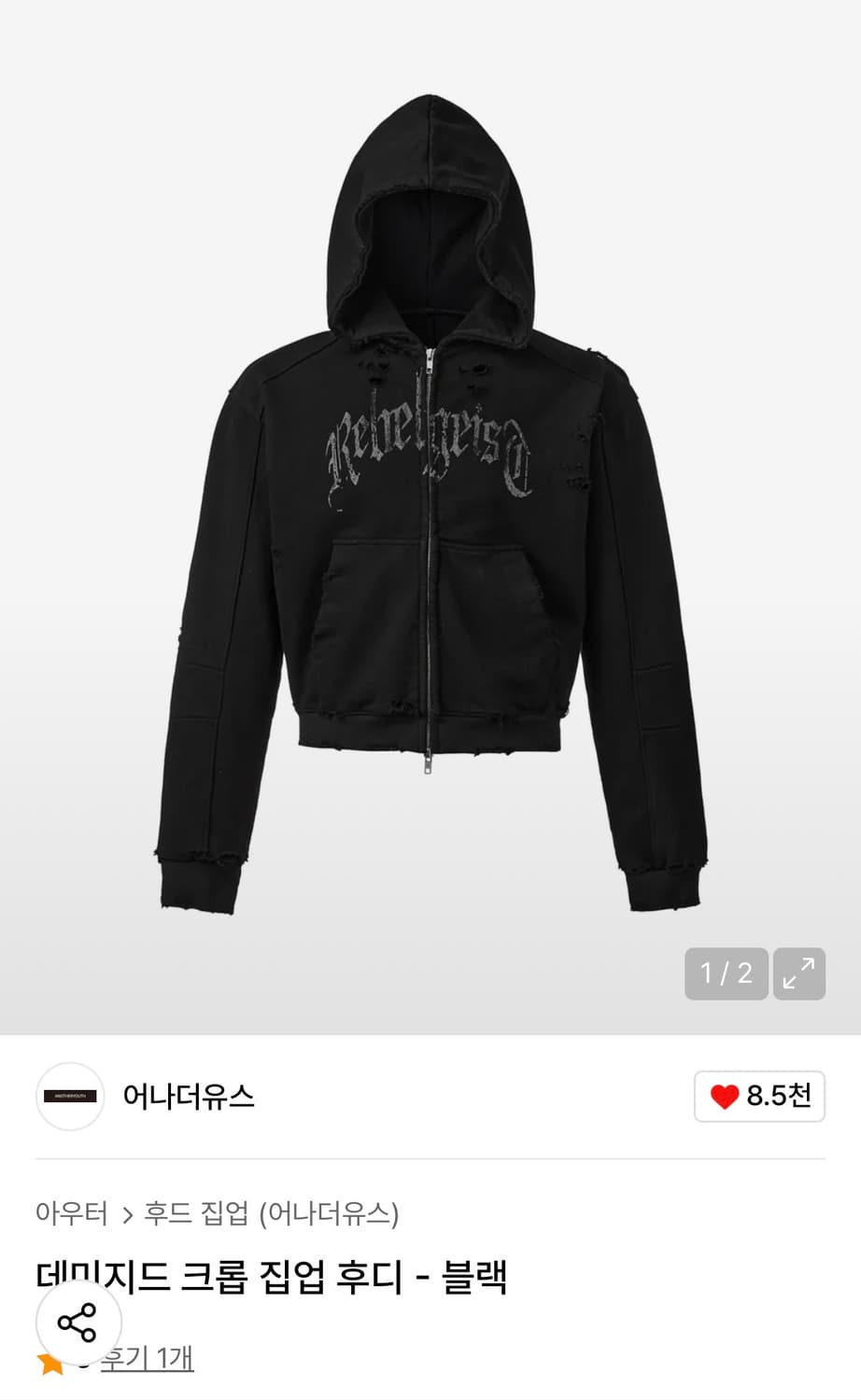The width and height of the screenshot is (861, 1400).
Task: Check image progress on the 1/2 counter
Action: 726,973
